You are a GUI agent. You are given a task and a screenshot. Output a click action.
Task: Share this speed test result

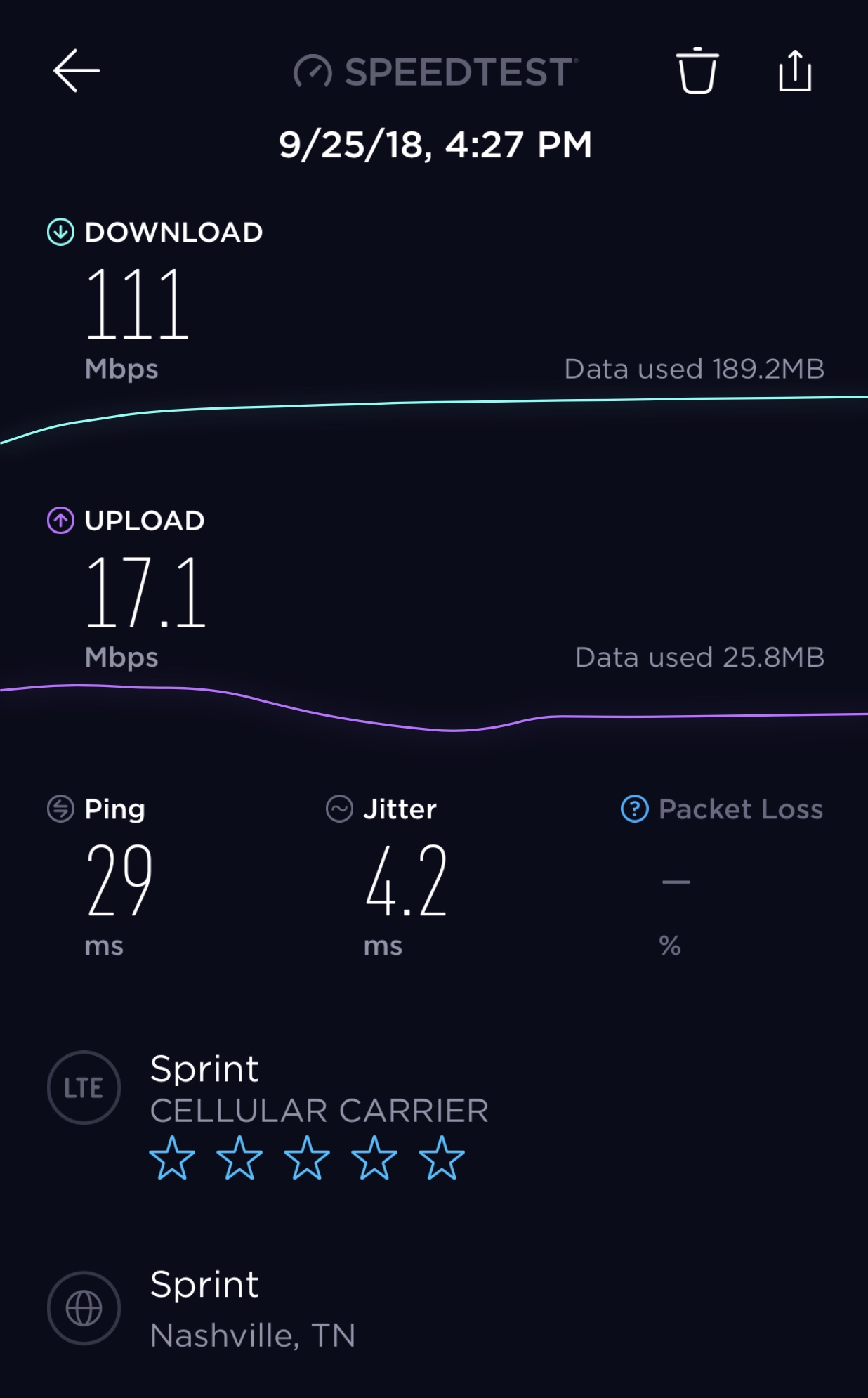(x=795, y=71)
